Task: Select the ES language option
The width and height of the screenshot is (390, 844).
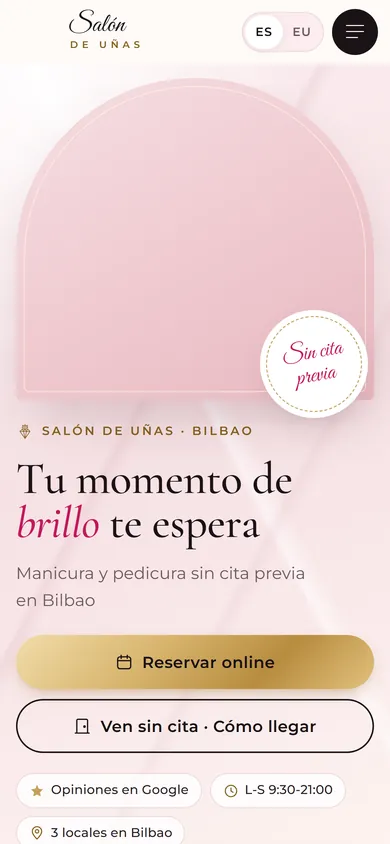Action: point(264,32)
